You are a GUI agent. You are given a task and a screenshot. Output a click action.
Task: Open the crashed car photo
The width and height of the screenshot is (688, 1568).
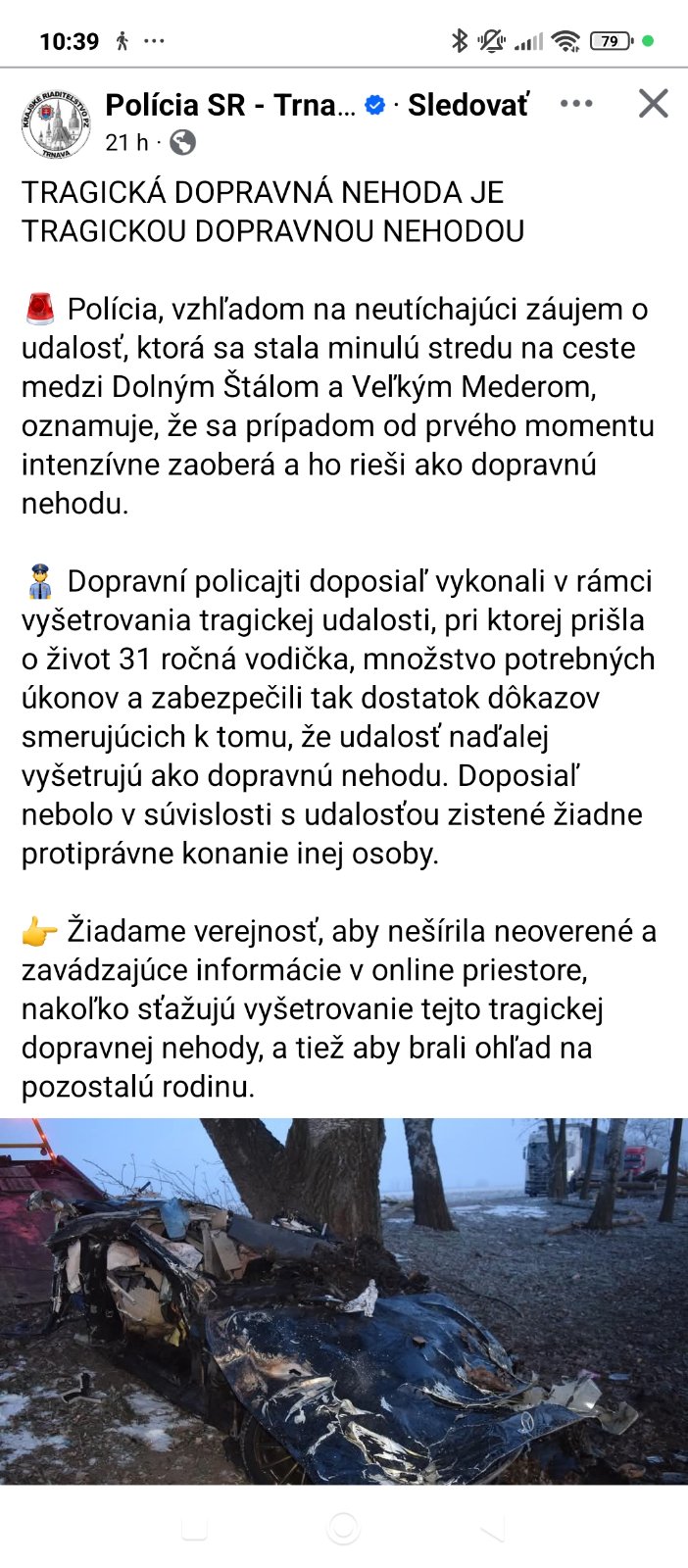tap(344, 1299)
